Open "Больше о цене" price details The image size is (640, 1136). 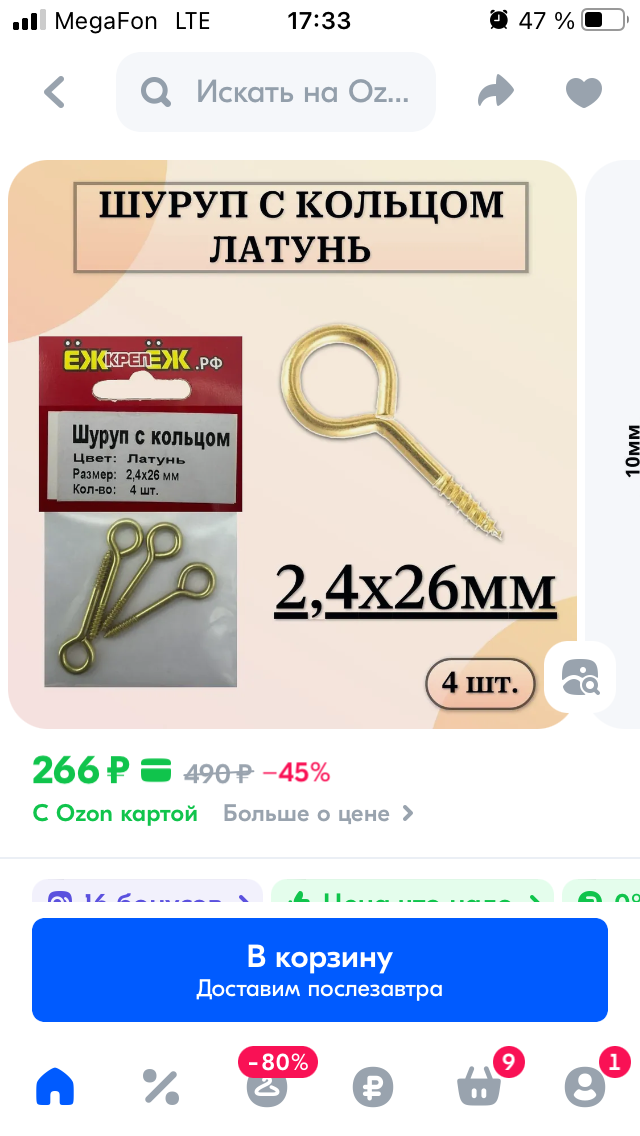(317, 814)
